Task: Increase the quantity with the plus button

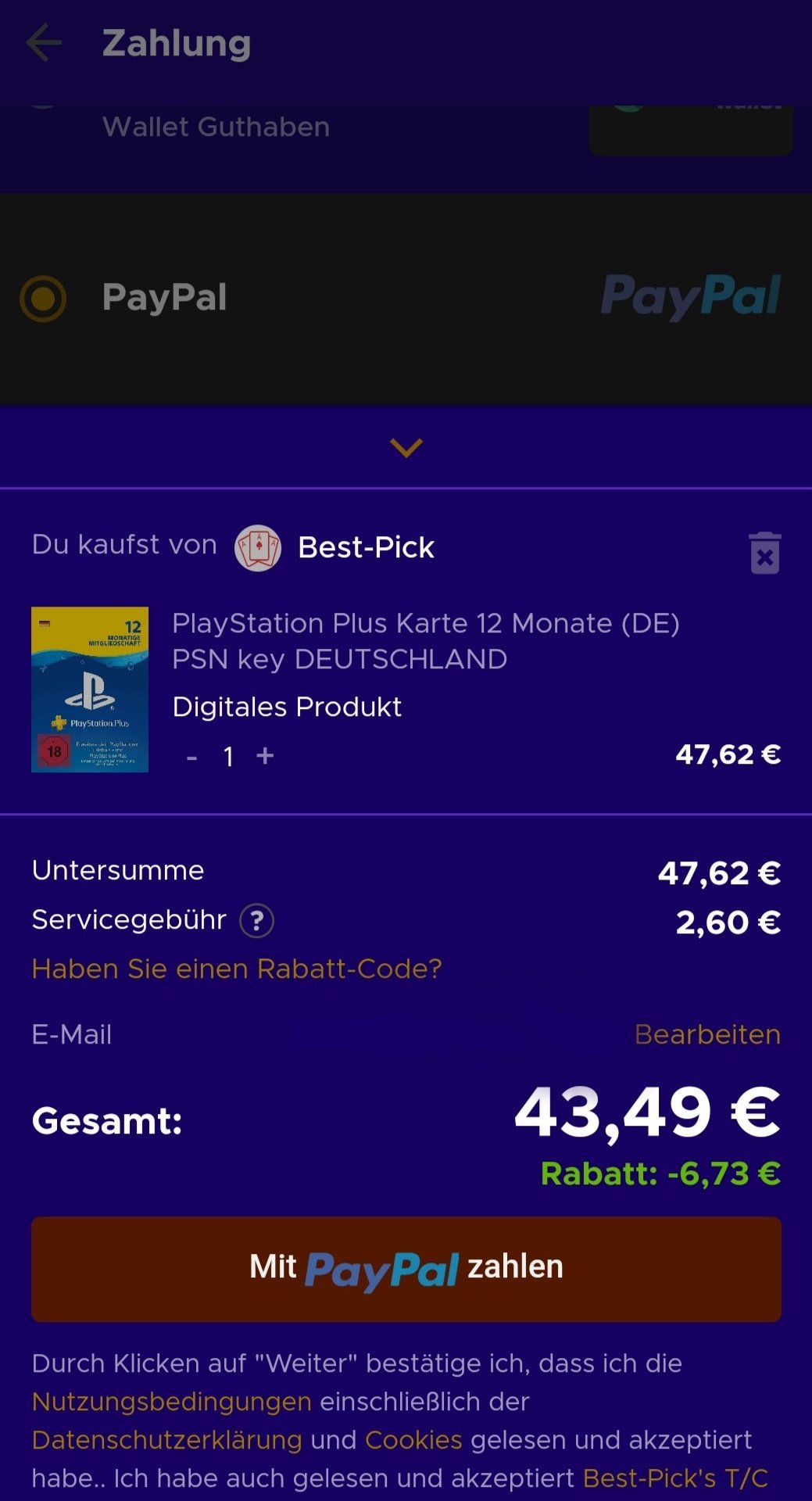Action: point(265,755)
